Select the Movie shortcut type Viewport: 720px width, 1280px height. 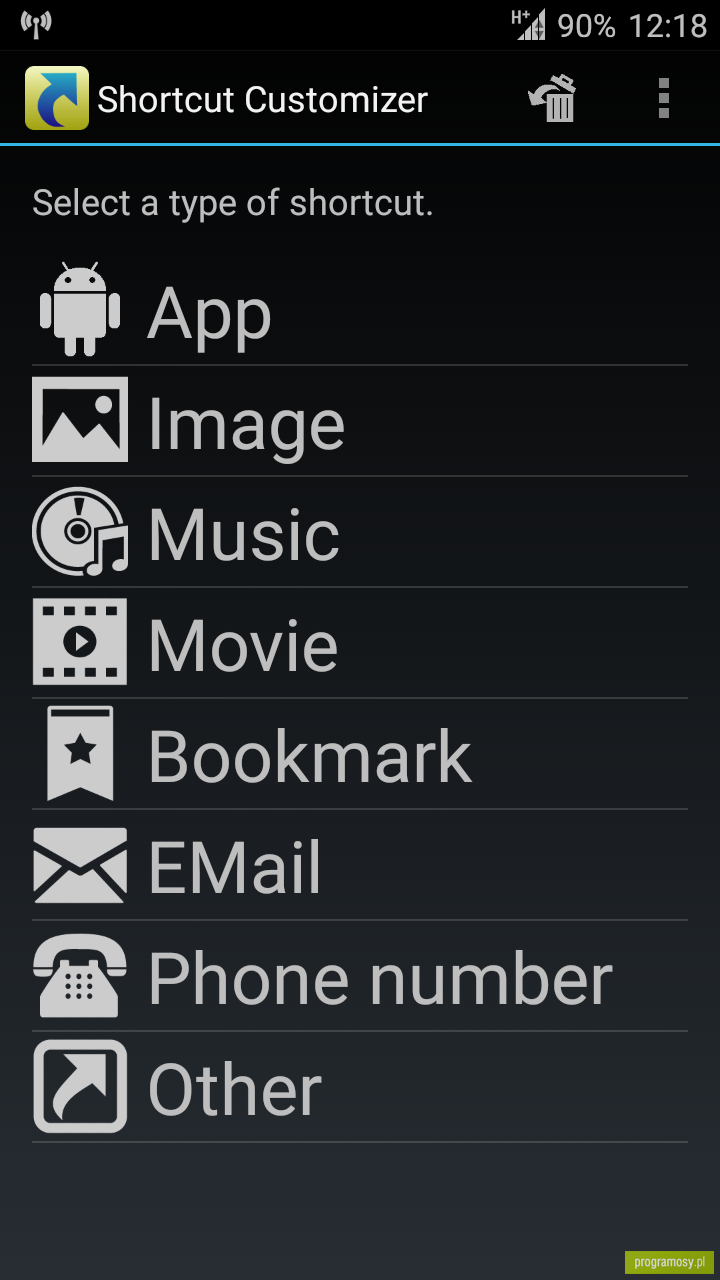click(360, 643)
